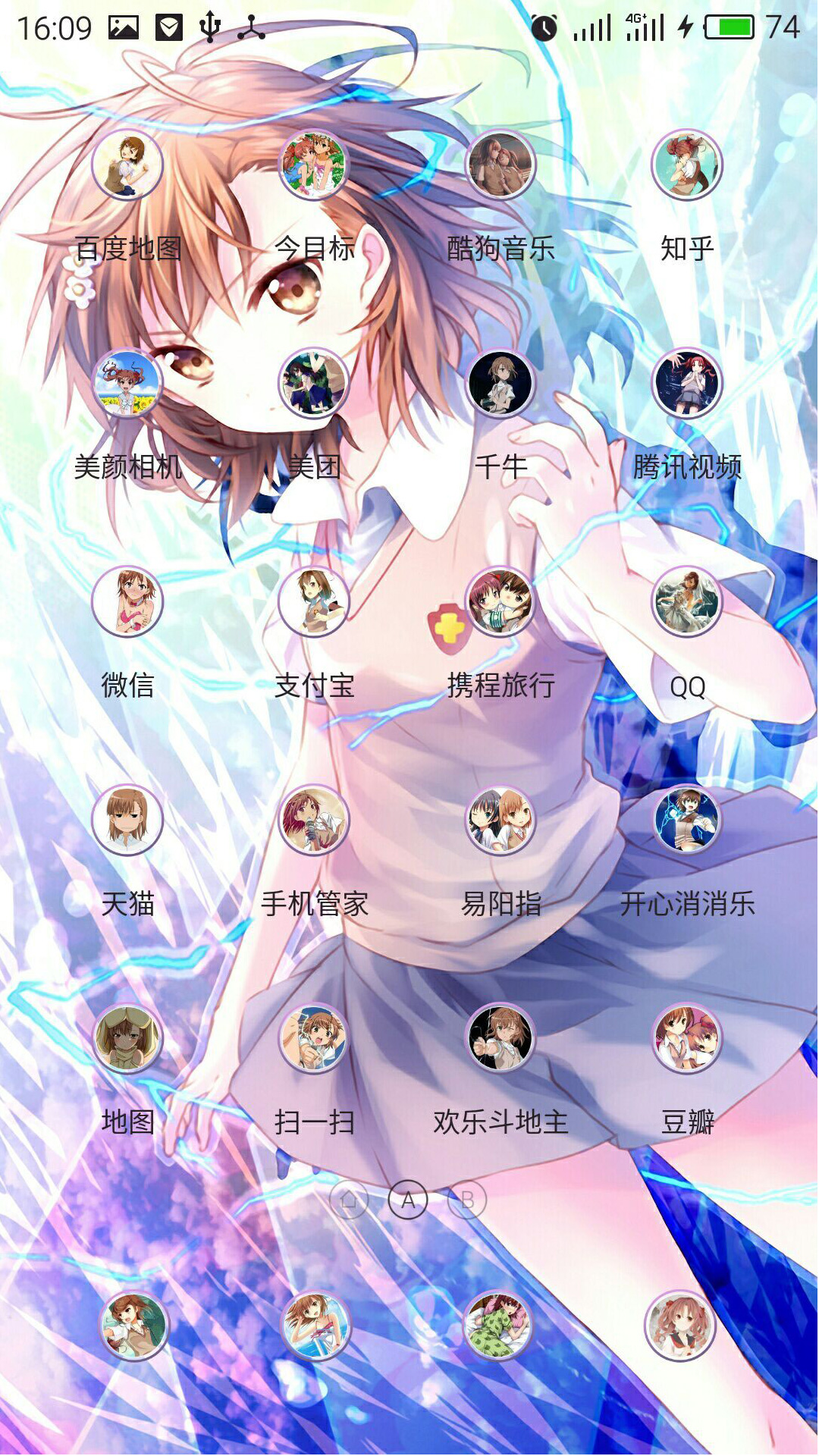
Task: Launch the 美团 app
Action: point(314,384)
